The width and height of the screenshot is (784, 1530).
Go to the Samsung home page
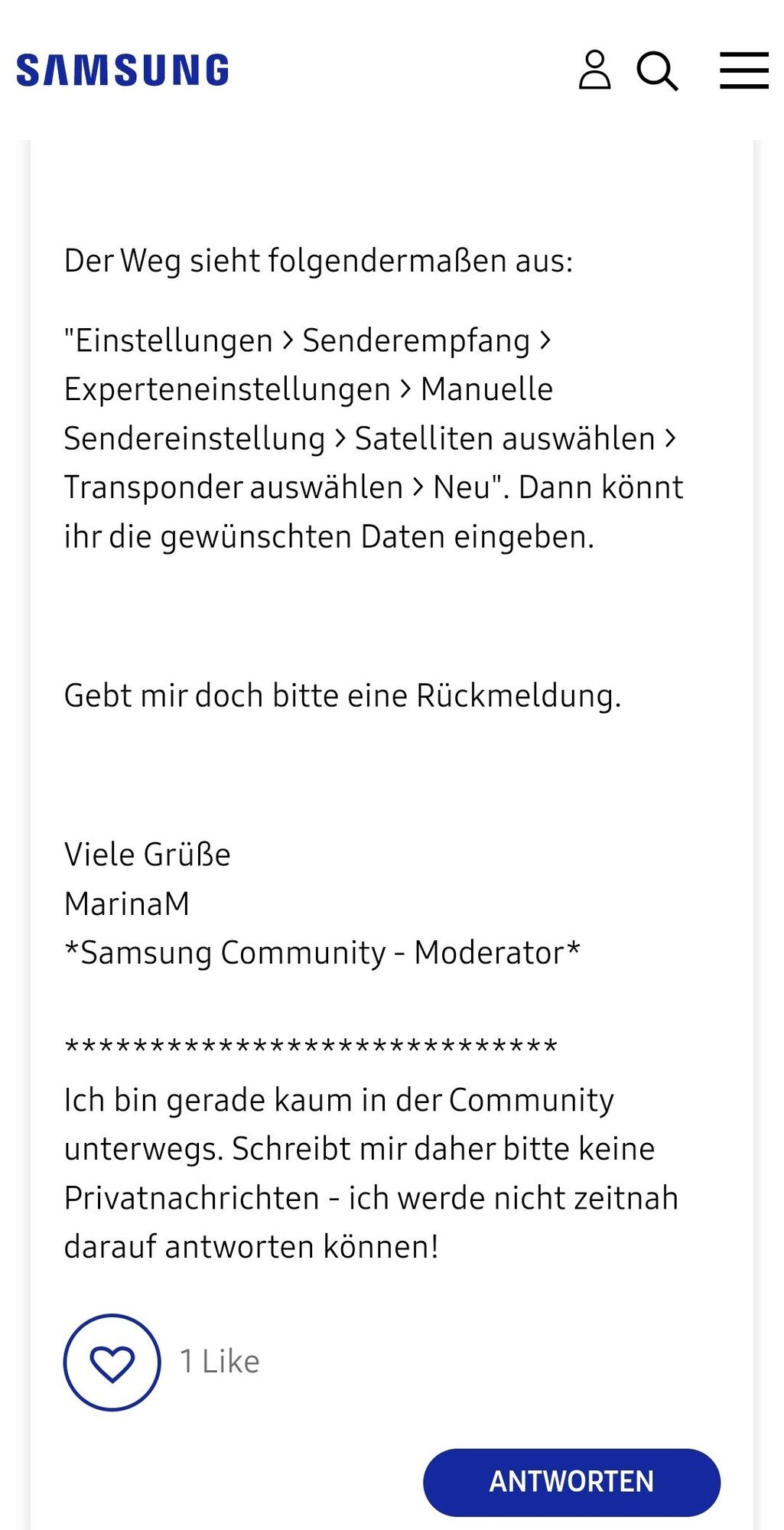(122, 70)
